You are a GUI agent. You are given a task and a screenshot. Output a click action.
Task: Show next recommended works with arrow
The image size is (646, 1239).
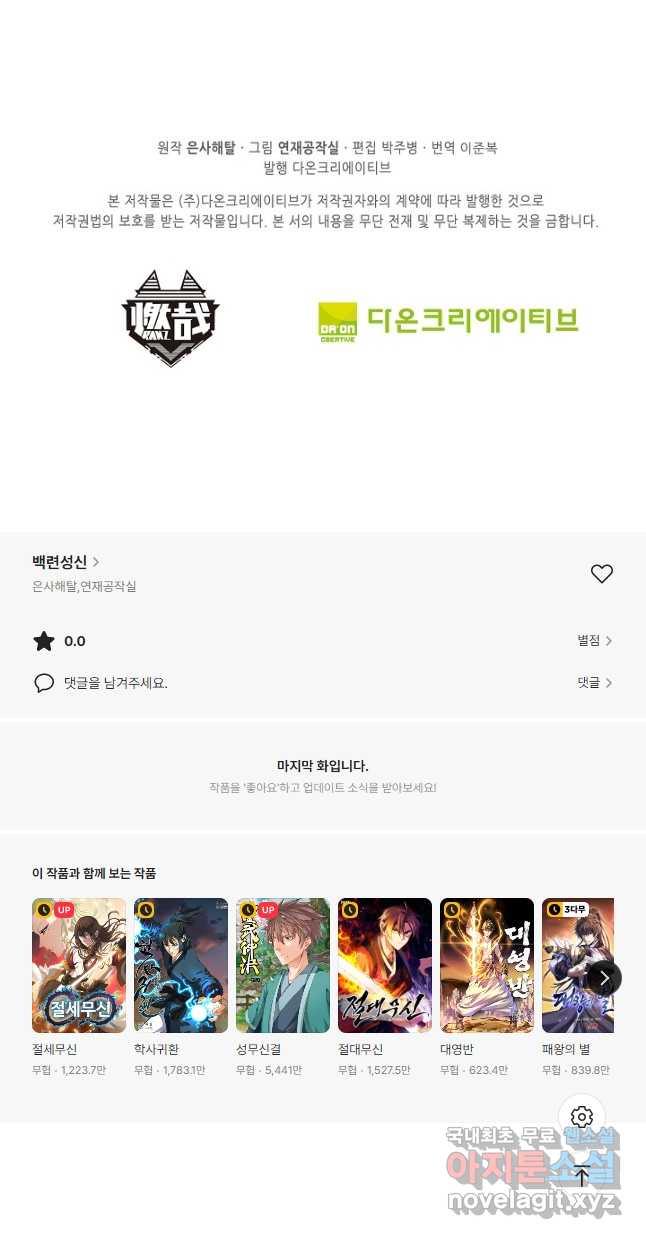click(x=604, y=977)
